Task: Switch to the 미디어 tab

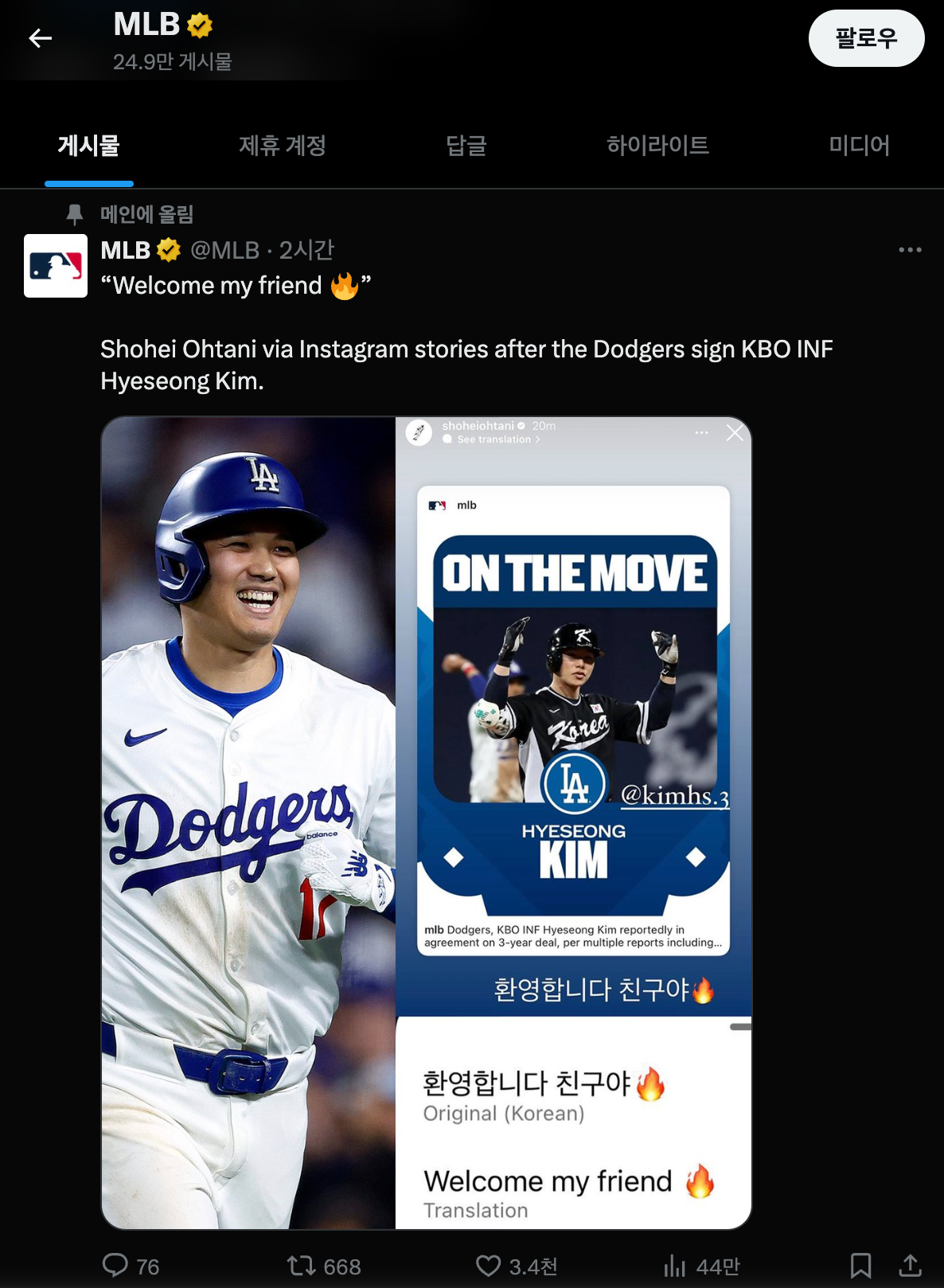Action: [x=859, y=146]
